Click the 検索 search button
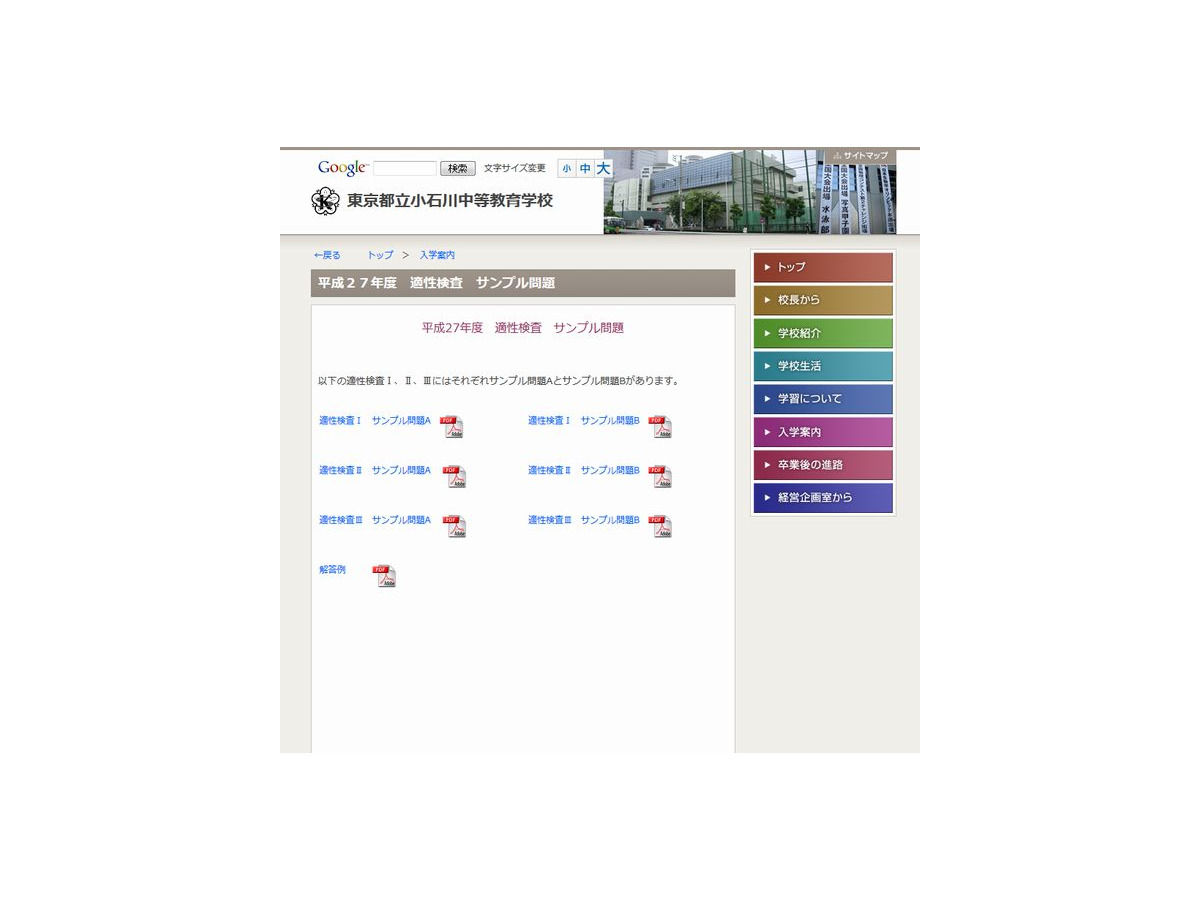This screenshot has width=1200, height=900. coord(457,168)
